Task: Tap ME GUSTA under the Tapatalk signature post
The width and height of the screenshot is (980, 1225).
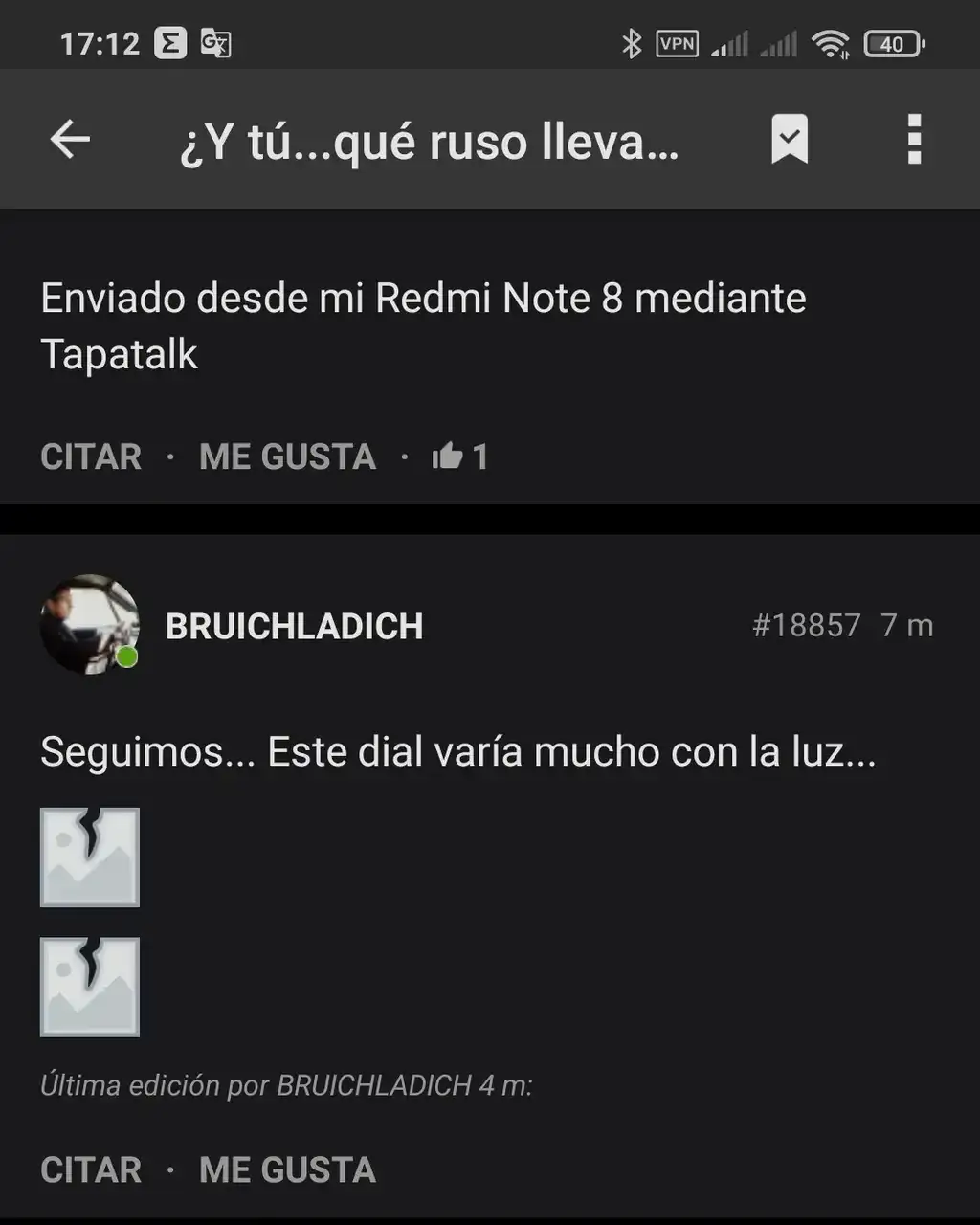Action: (287, 457)
